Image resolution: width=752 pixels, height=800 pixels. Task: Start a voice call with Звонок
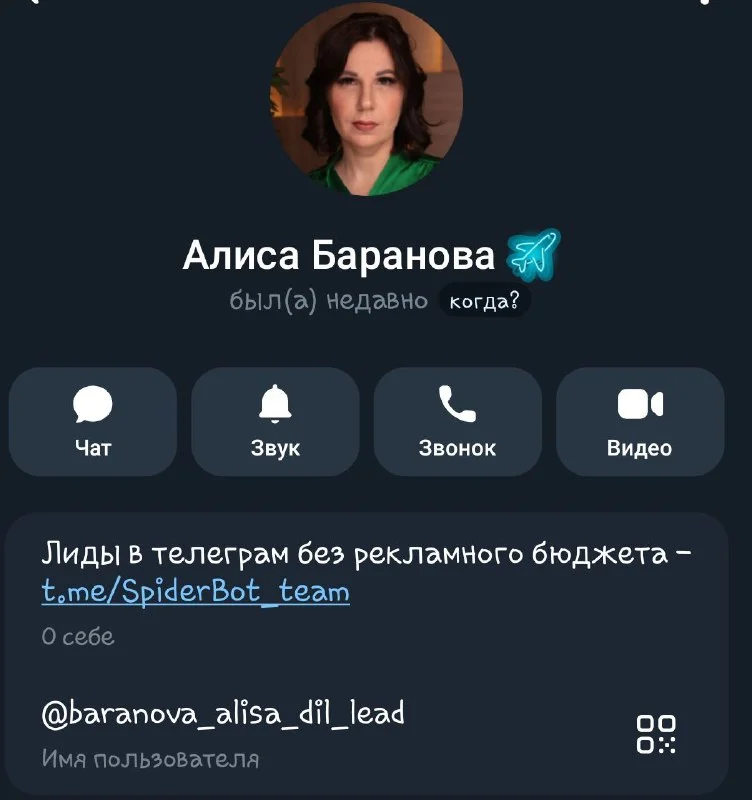pos(457,421)
